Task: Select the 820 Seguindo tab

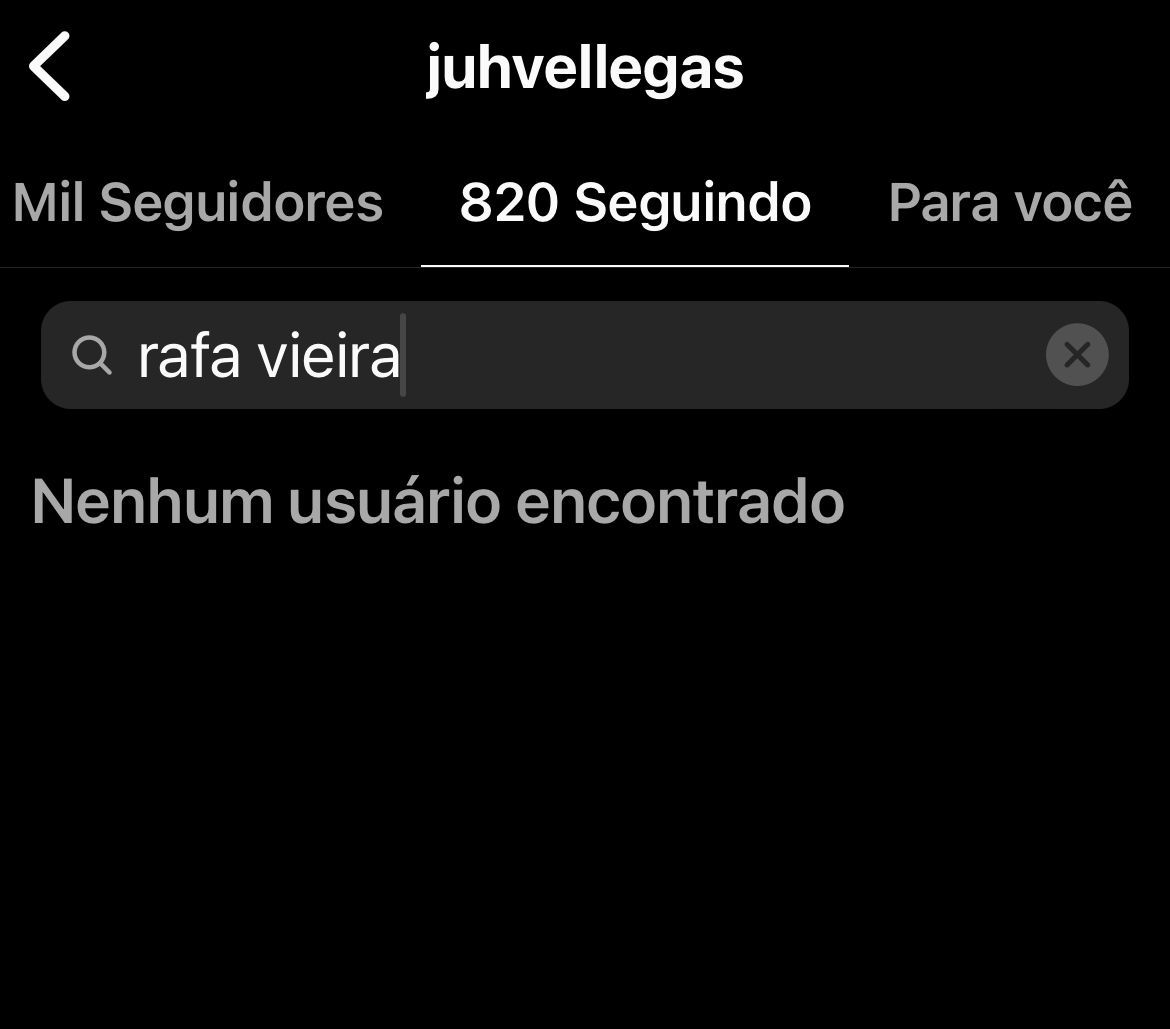Action: [x=635, y=203]
